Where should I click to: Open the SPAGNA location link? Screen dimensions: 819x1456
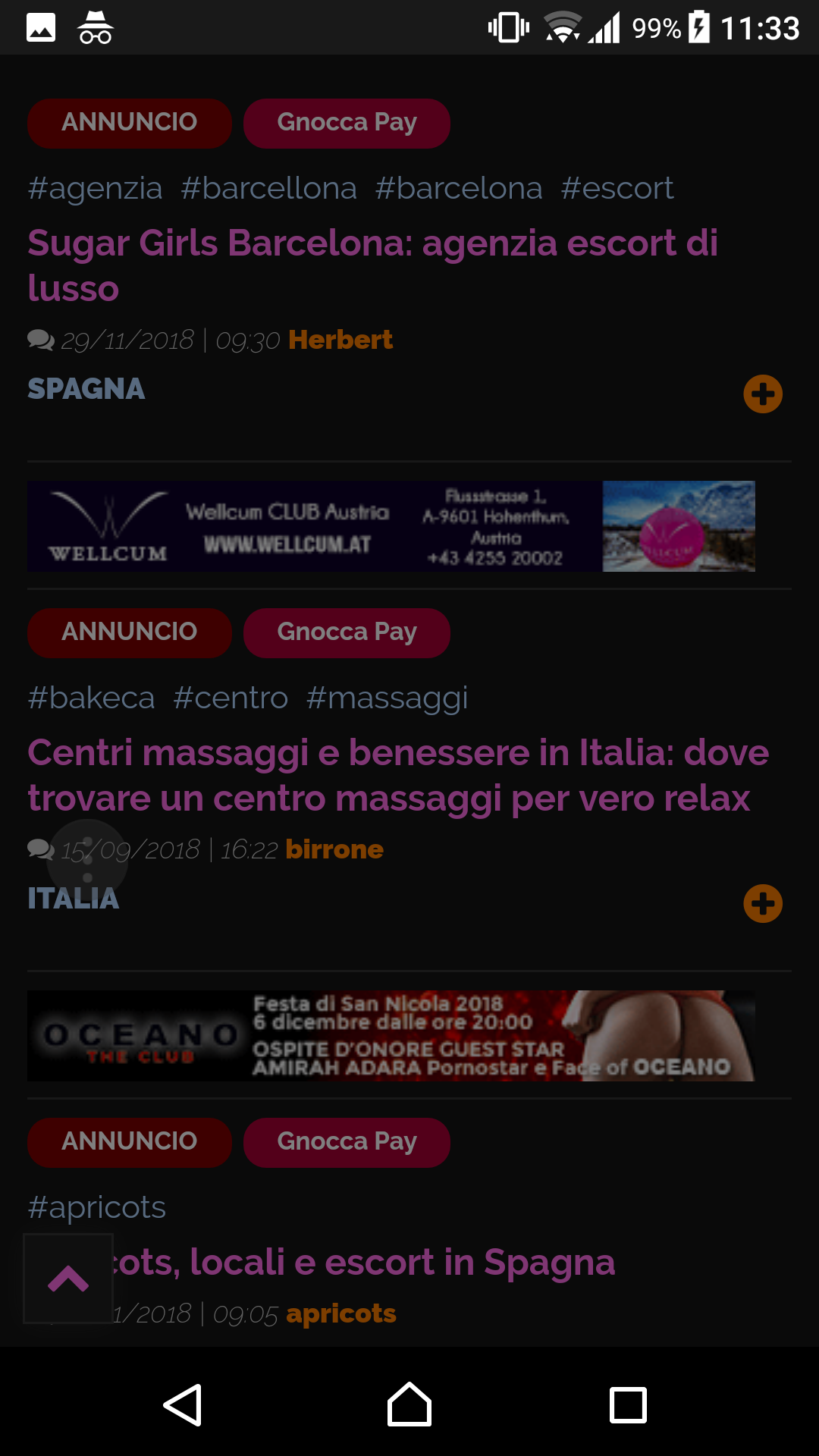click(85, 389)
